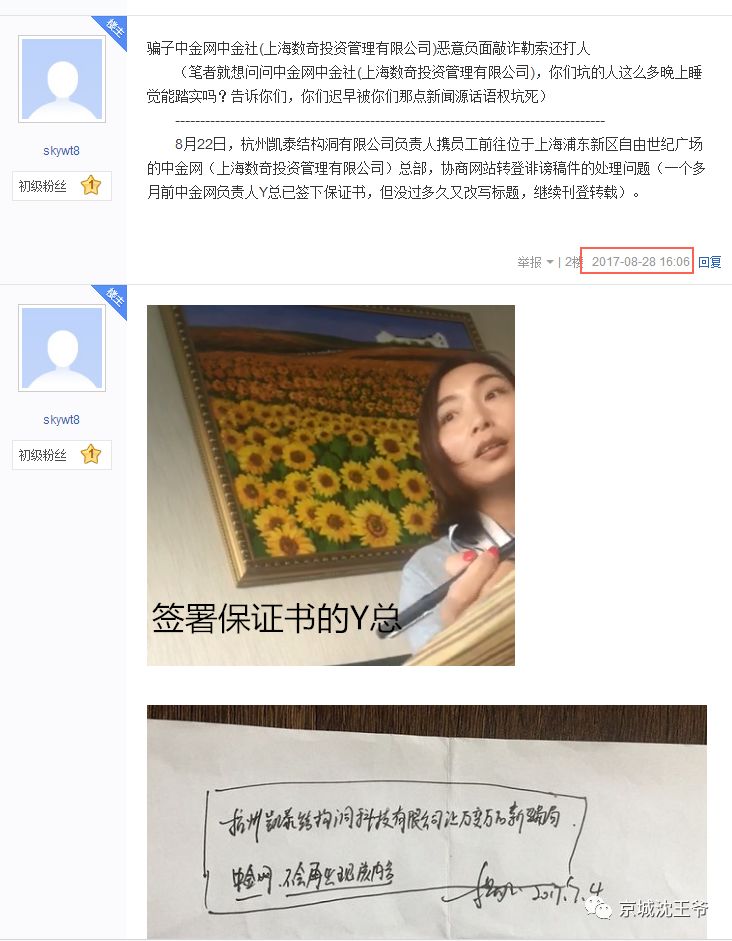732x941 pixels.
Task: Open skywt8's profile from the text post
Action: 61,151
